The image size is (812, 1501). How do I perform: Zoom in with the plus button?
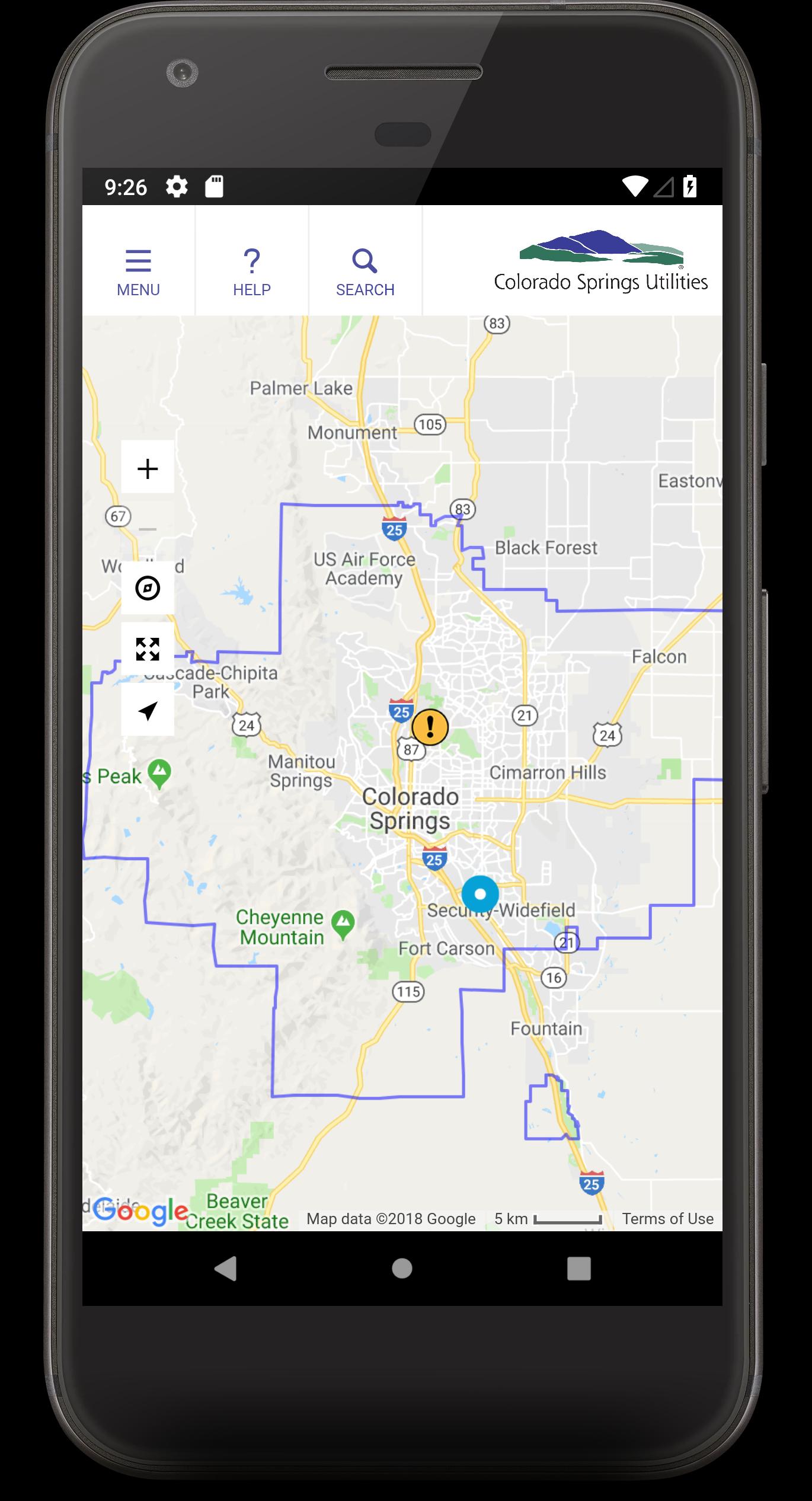(148, 468)
